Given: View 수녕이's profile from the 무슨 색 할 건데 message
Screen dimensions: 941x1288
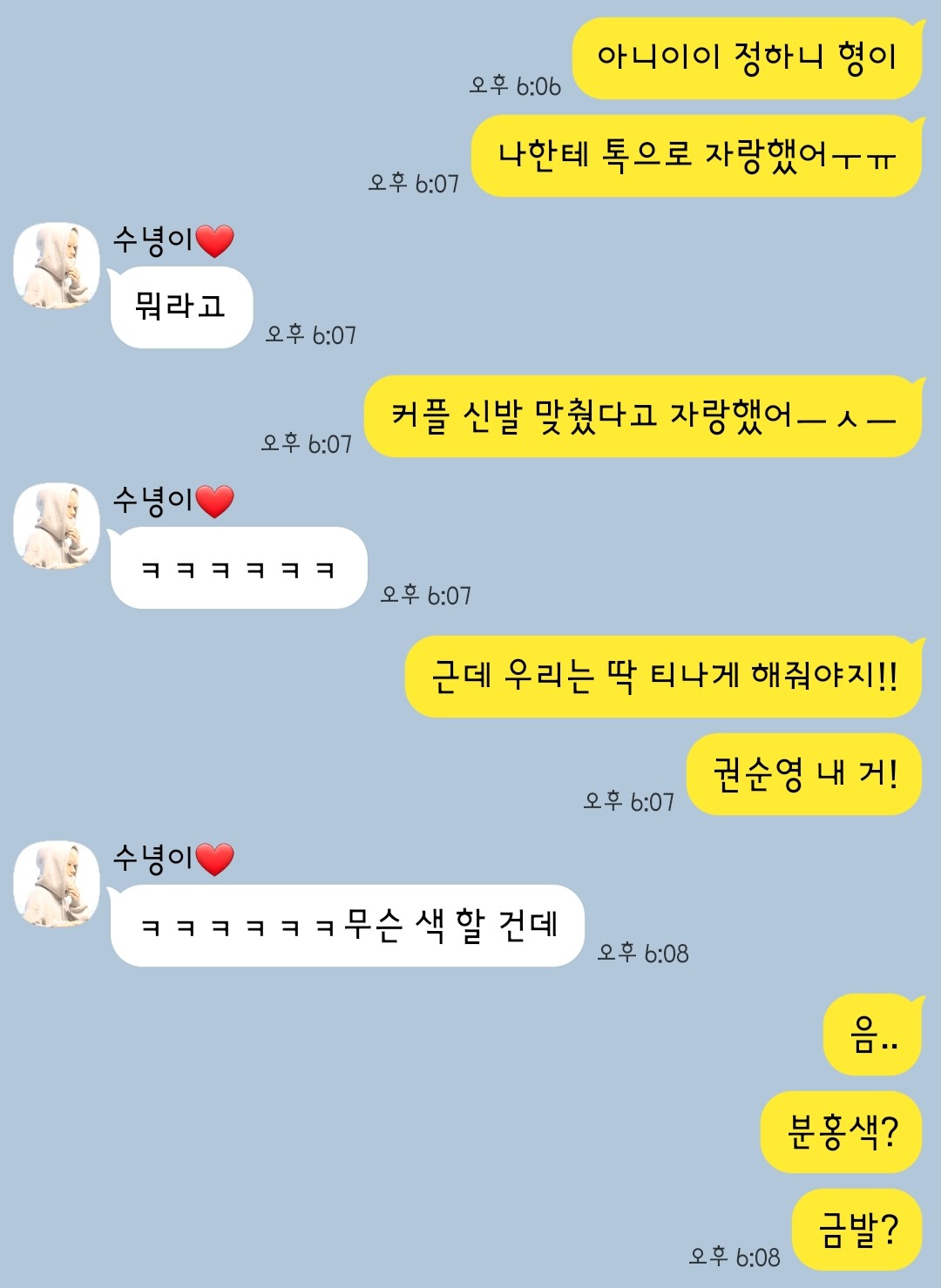Looking at the screenshot, I should pyautogui.click(x=57, y=884).
